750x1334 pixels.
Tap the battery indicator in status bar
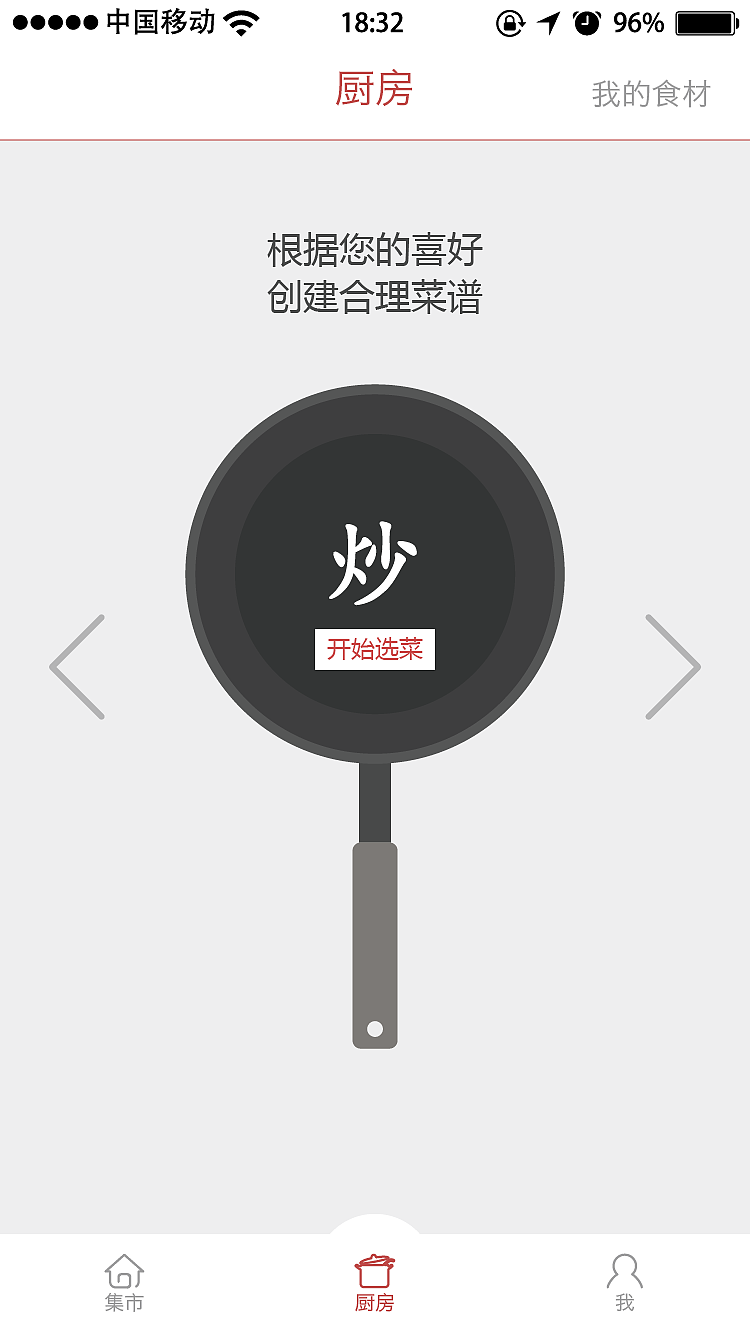702,22
